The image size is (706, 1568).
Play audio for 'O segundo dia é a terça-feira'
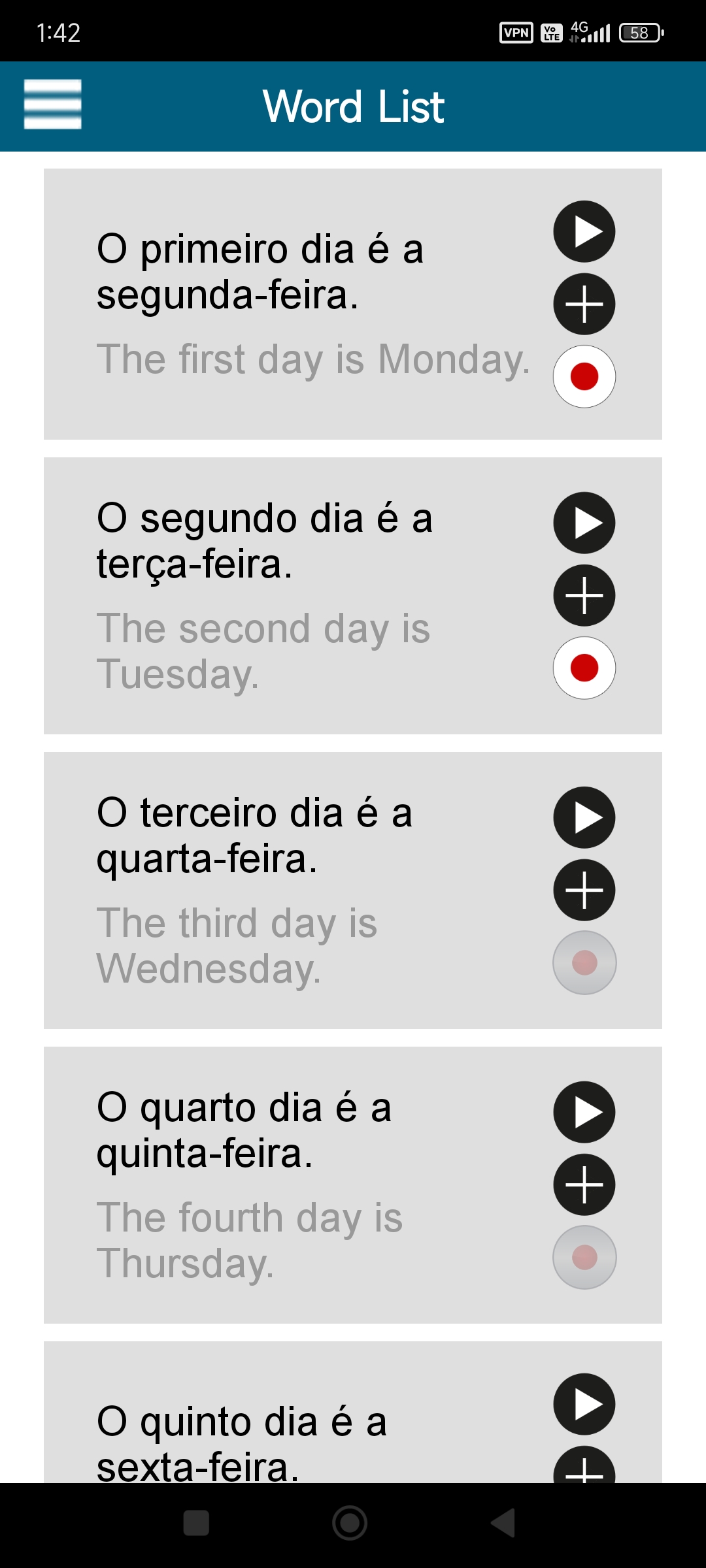(x=584, y=523)
